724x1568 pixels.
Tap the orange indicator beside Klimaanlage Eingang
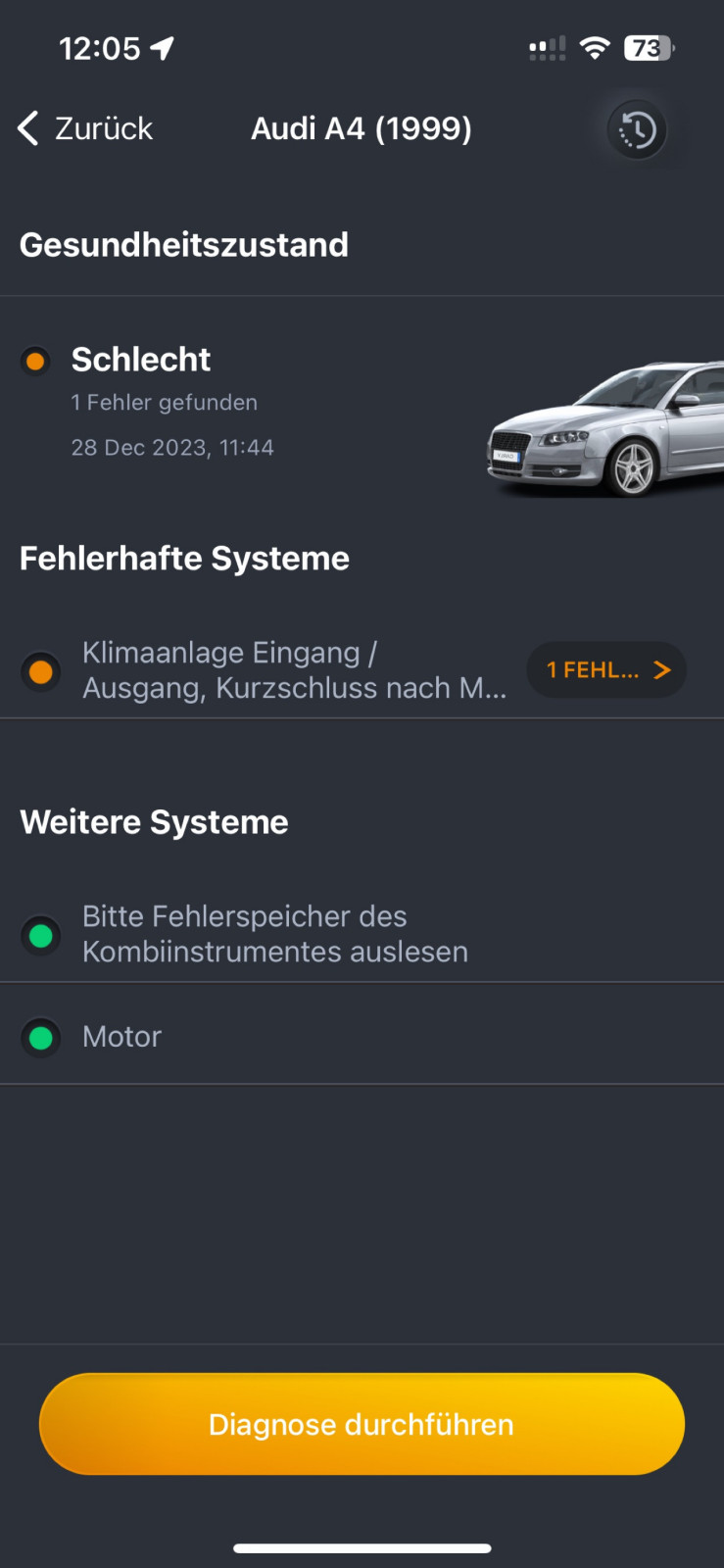click(40, 670)
